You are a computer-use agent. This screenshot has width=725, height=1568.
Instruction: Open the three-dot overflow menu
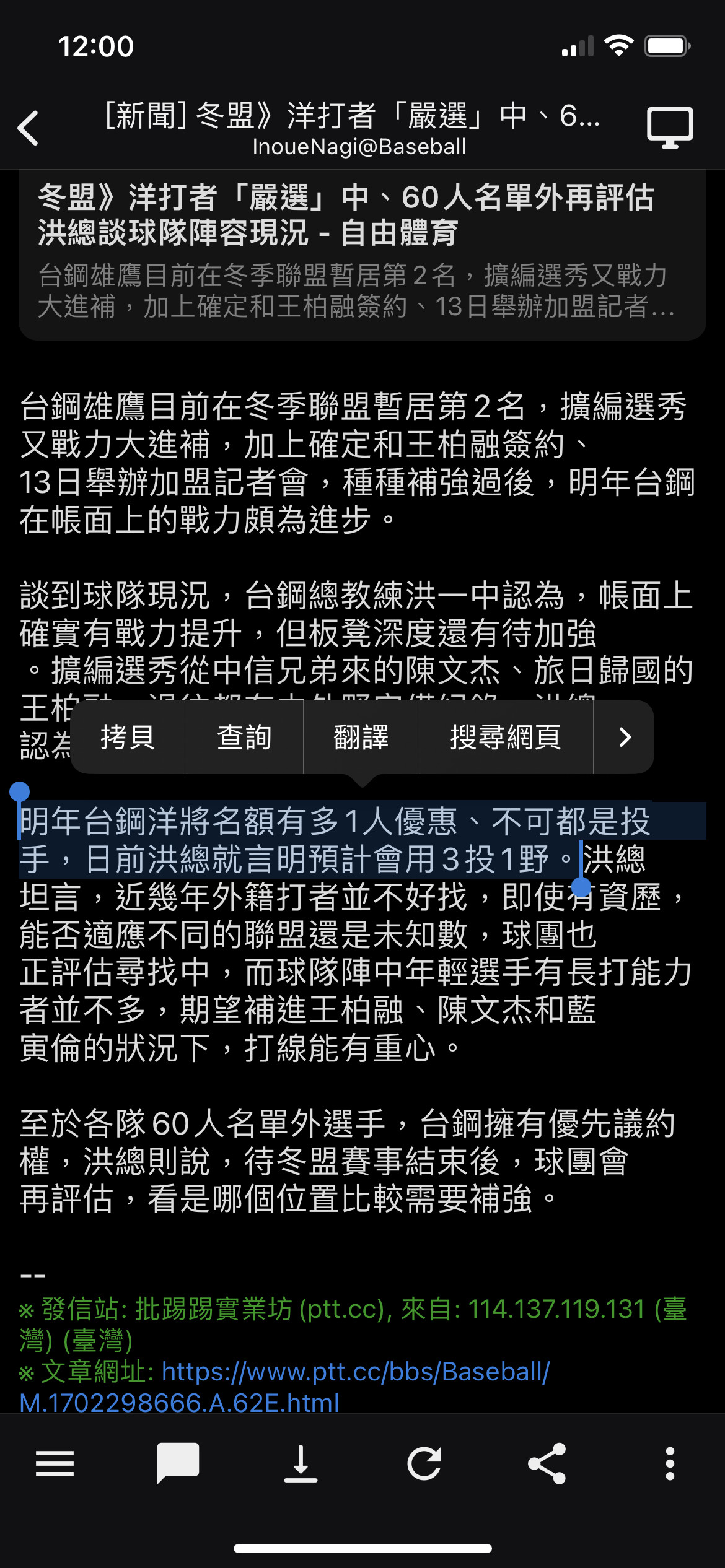click(x=670, y=1464)
